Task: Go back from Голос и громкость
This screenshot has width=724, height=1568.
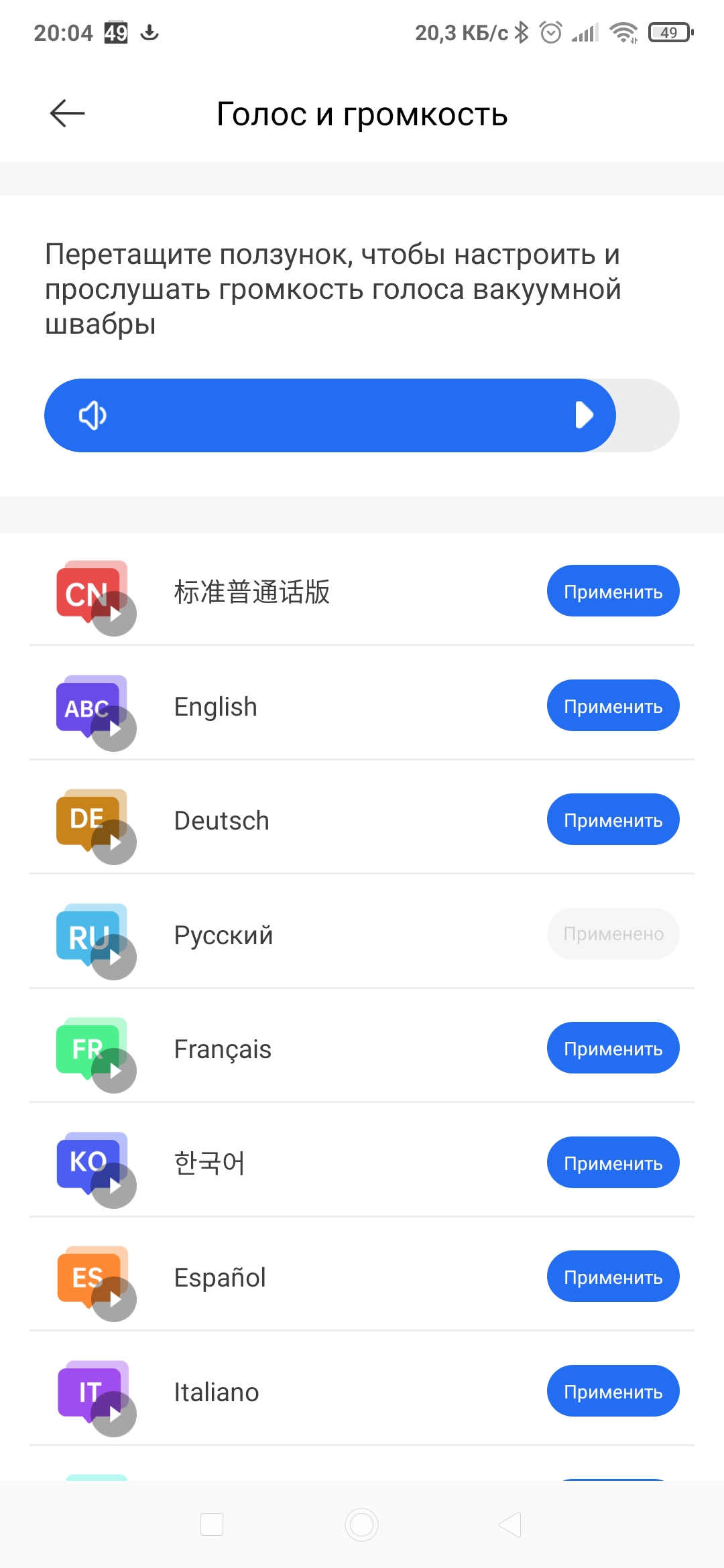Action: pos(67,113)
